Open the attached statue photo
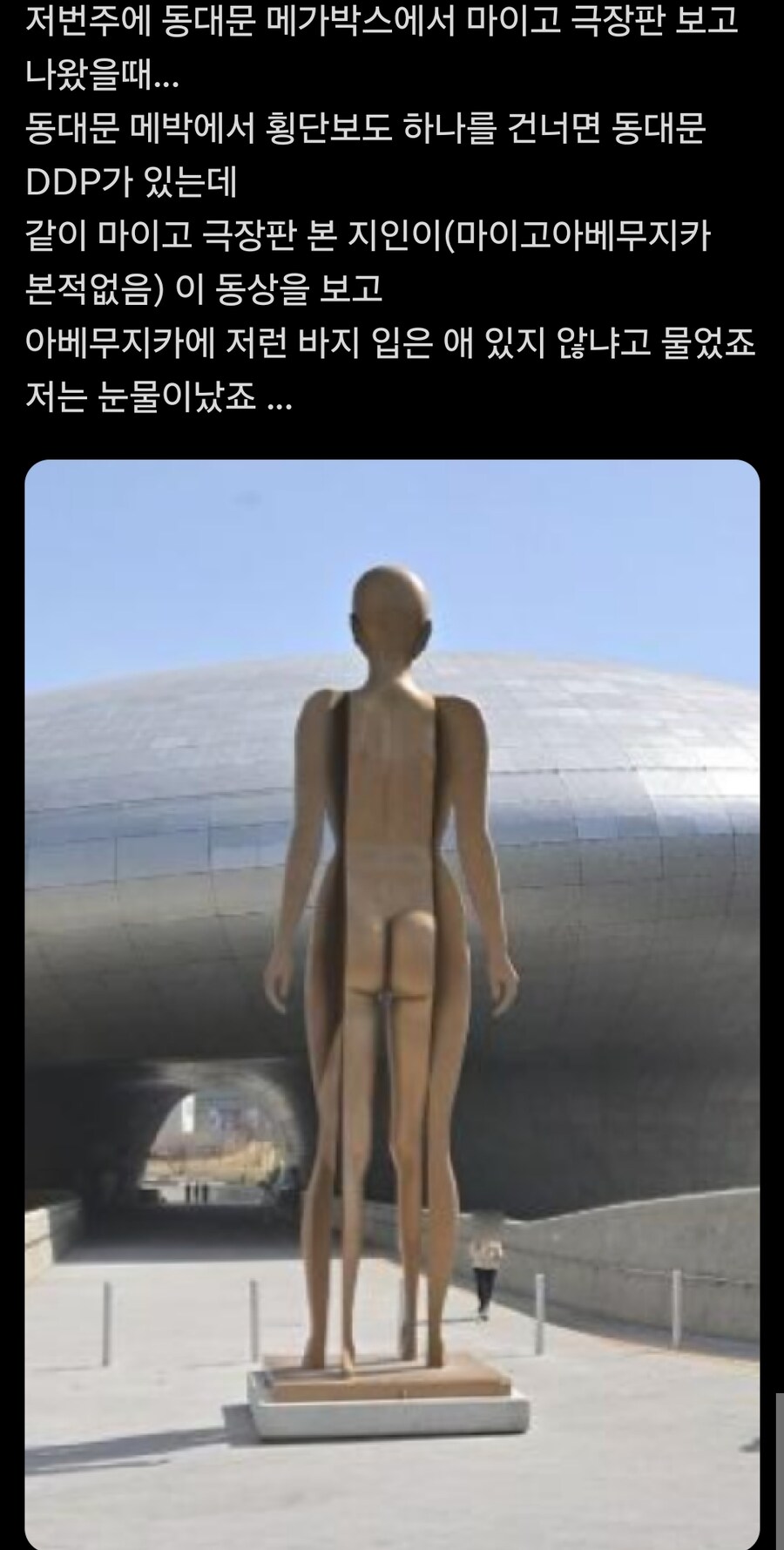 (x=392, y=1002)
